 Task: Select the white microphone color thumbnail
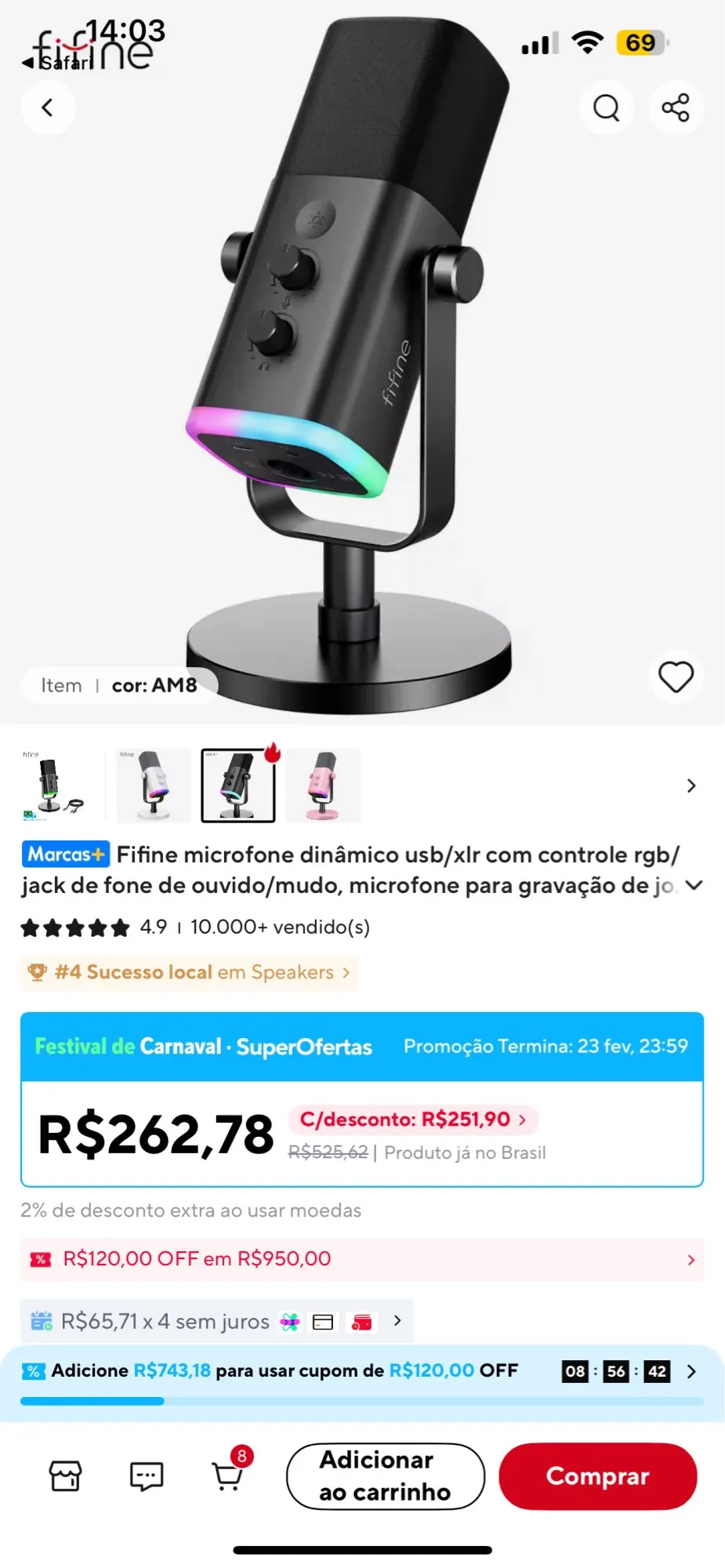pos(154,786)
